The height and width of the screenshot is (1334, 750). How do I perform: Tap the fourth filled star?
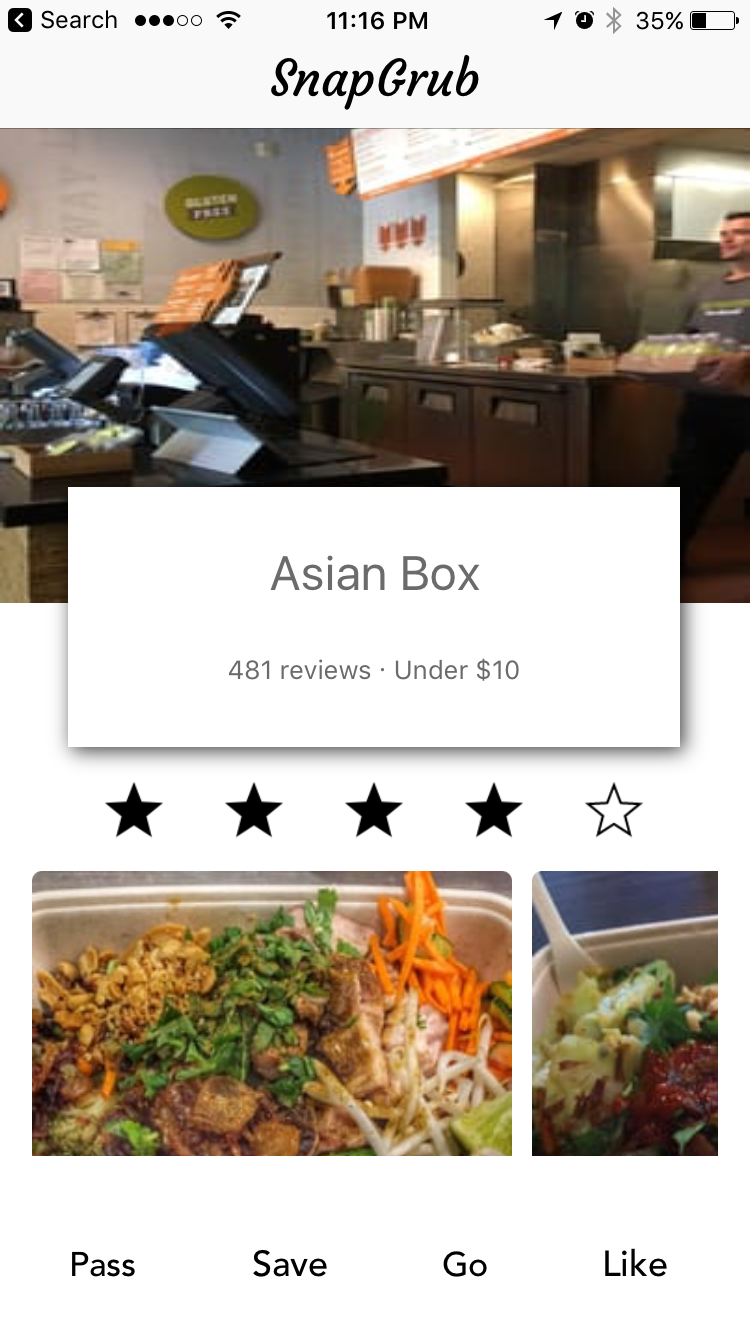(493, 811)
